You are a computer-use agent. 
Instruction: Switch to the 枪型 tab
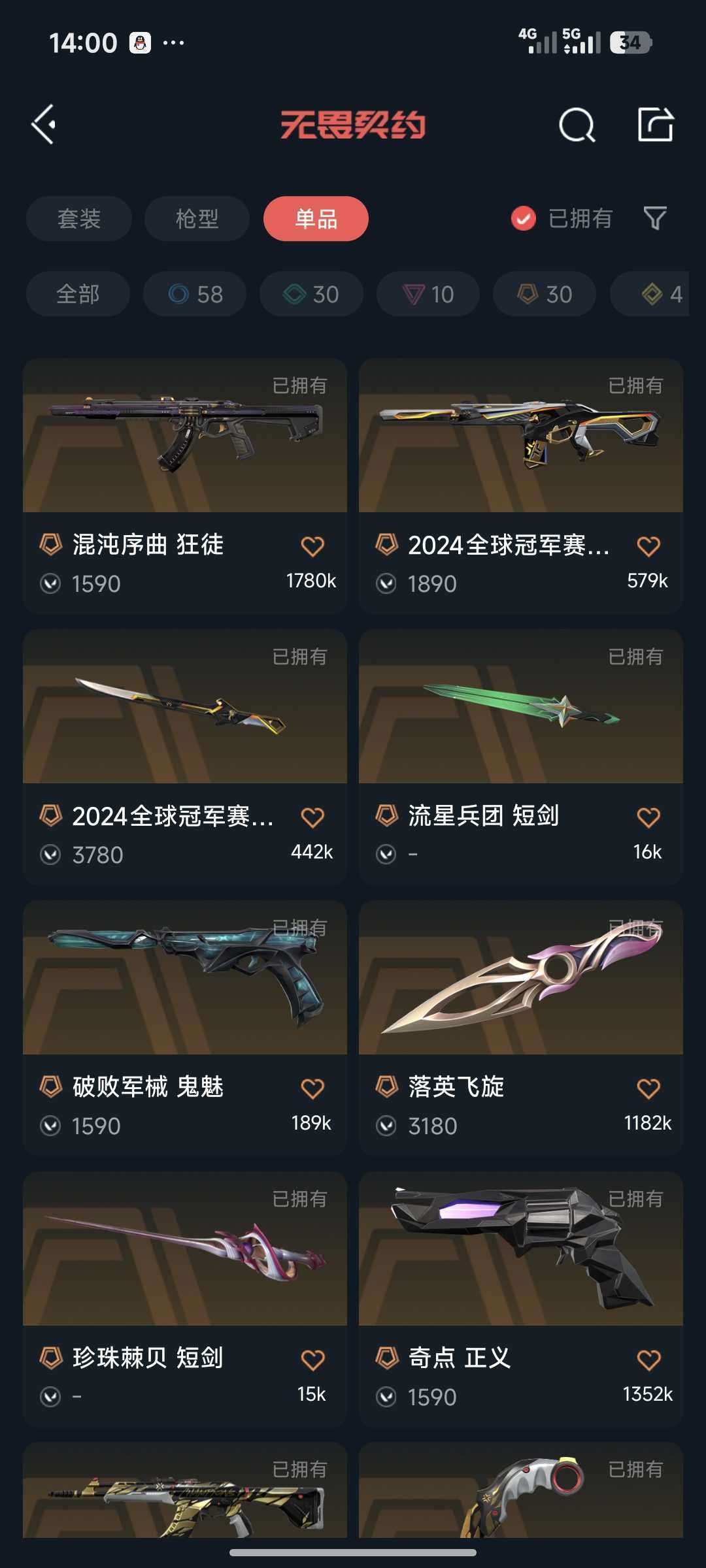[197, 219]
